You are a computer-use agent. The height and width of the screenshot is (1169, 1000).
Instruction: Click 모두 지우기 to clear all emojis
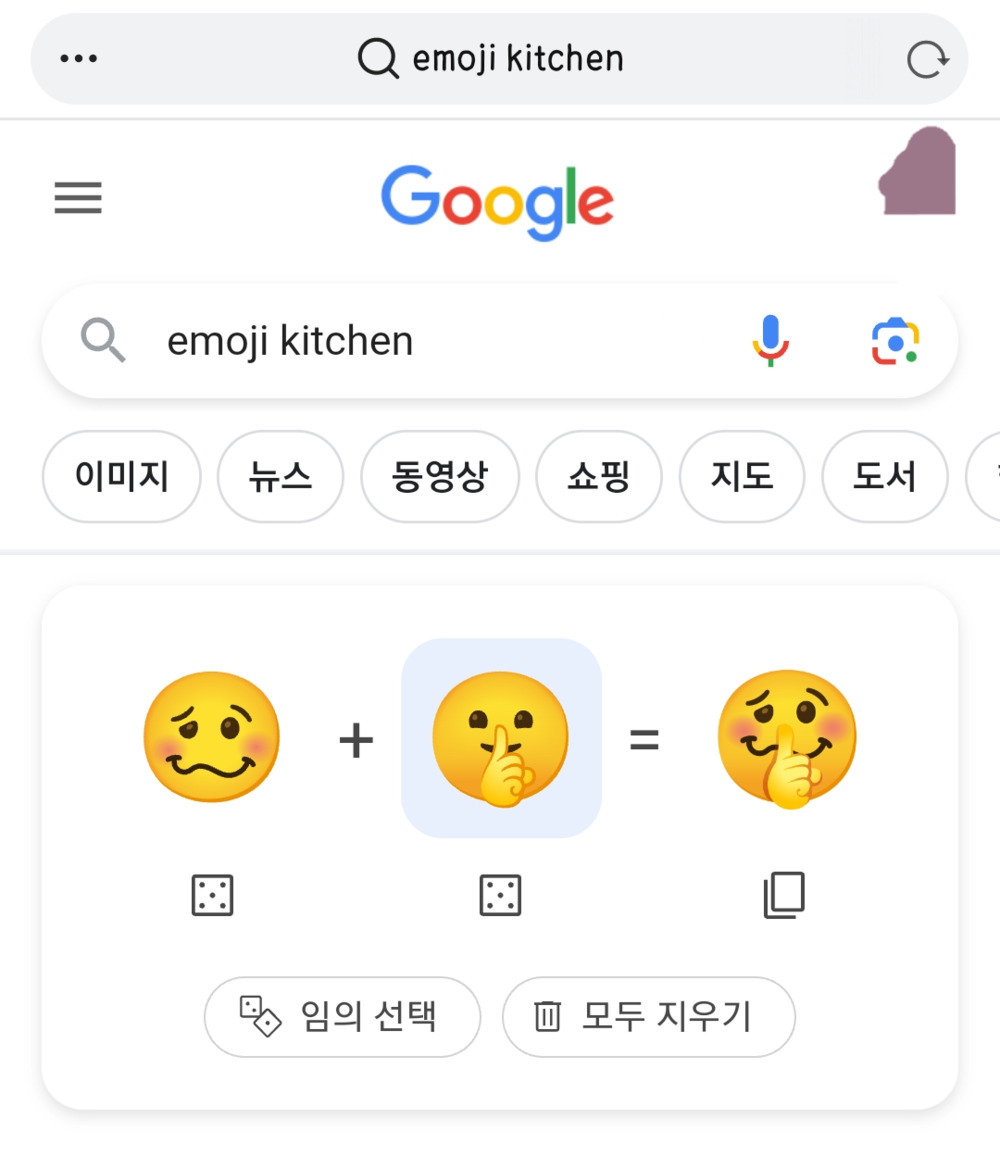(x=648, y=1017)
